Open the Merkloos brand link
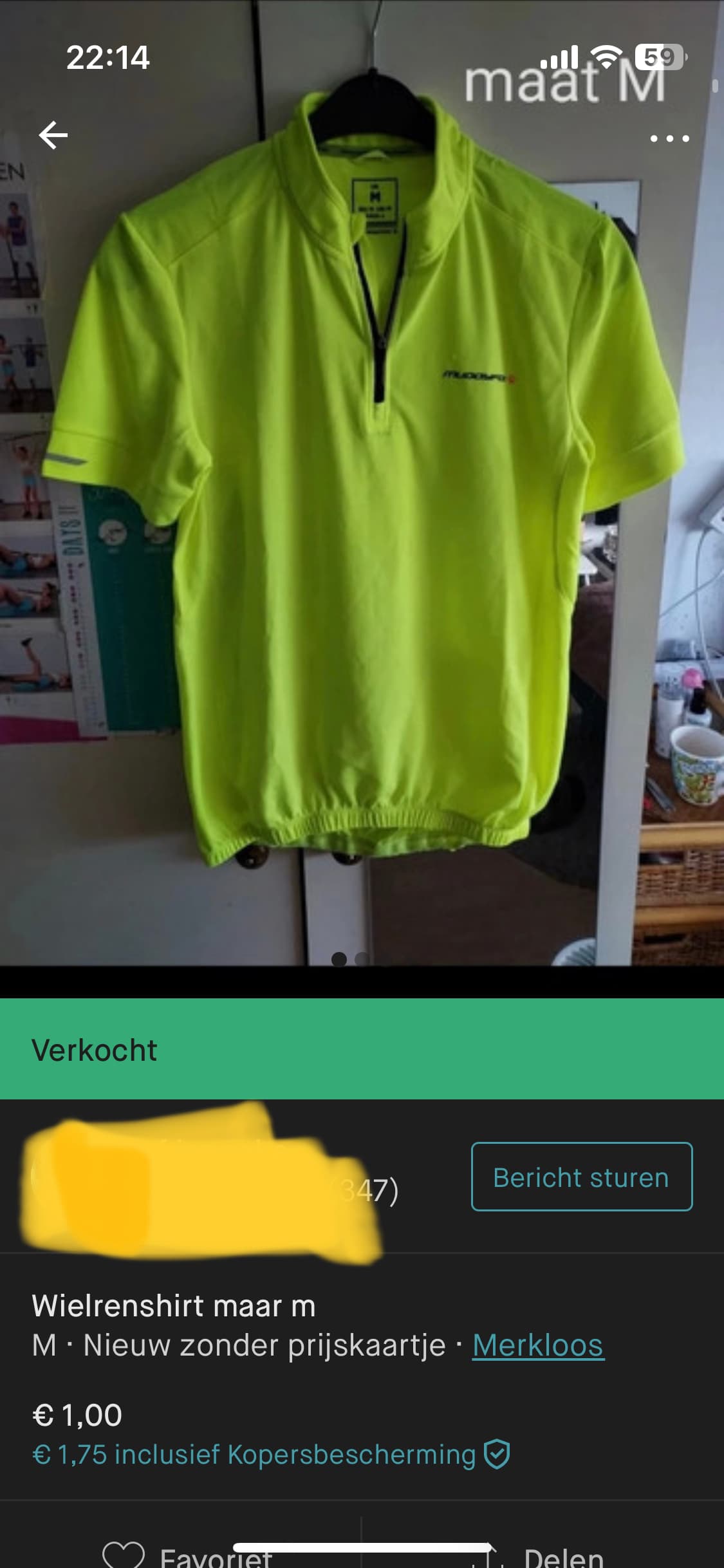Screen dimensions: 724x1568 [x=538, y=1345]
